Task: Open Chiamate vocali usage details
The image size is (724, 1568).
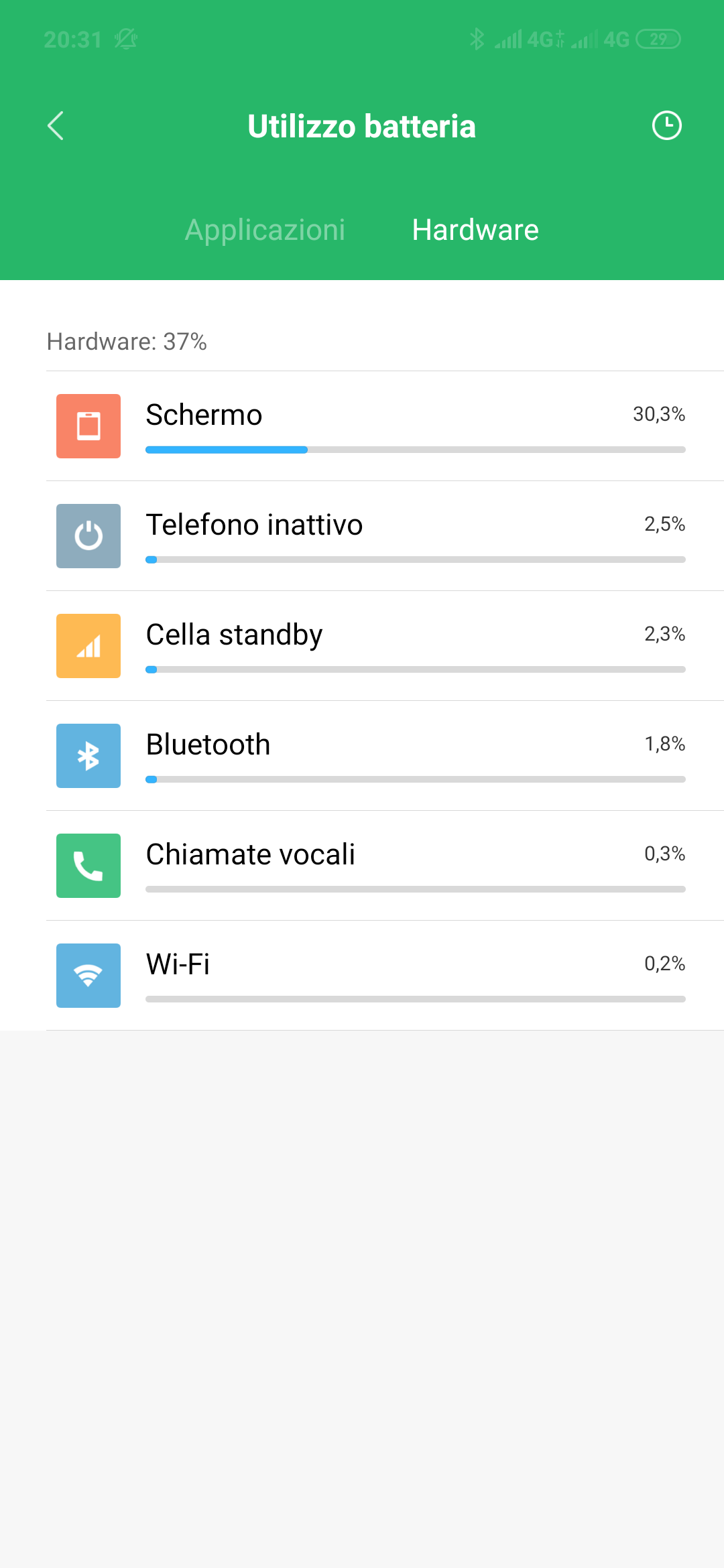Action: (x=385, y=866)
